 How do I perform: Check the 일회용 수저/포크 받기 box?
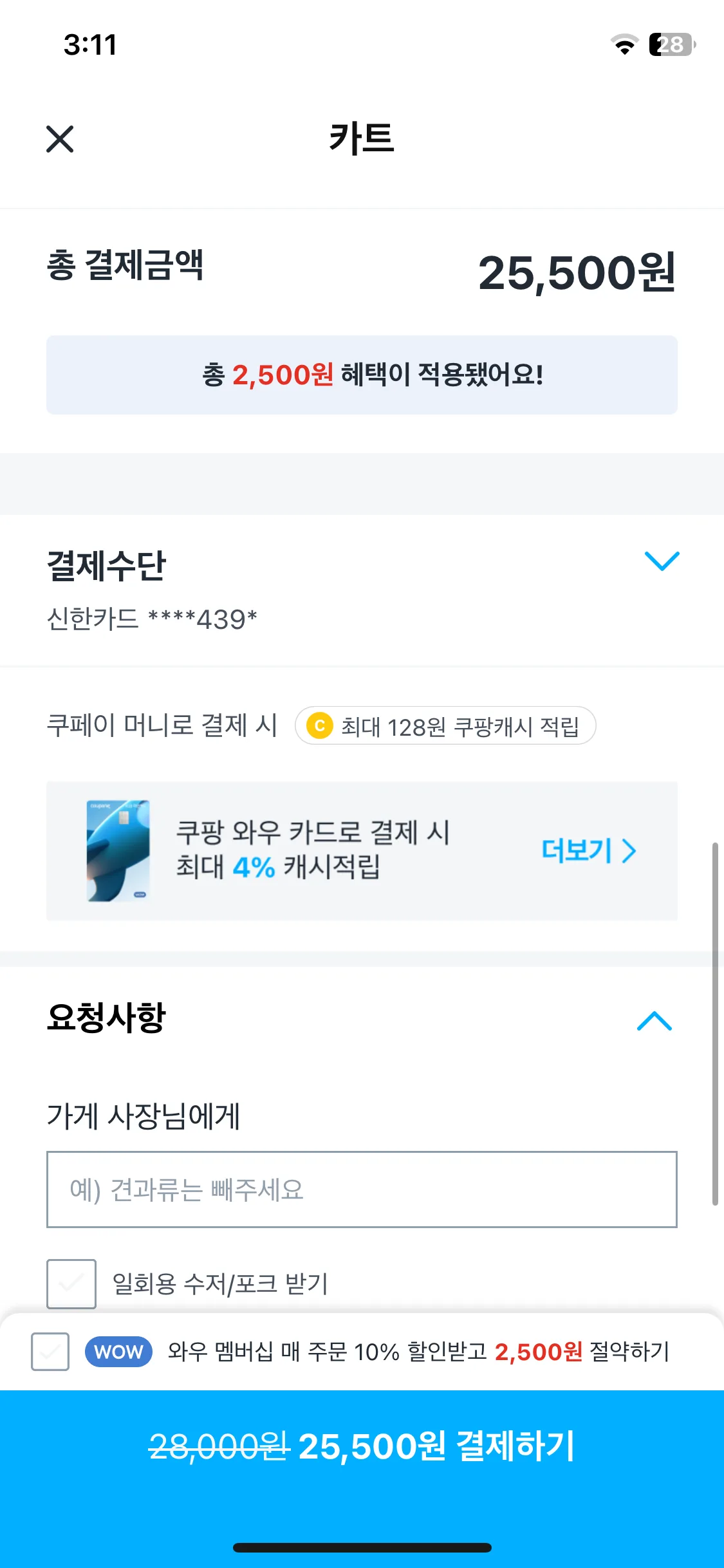71,1284
